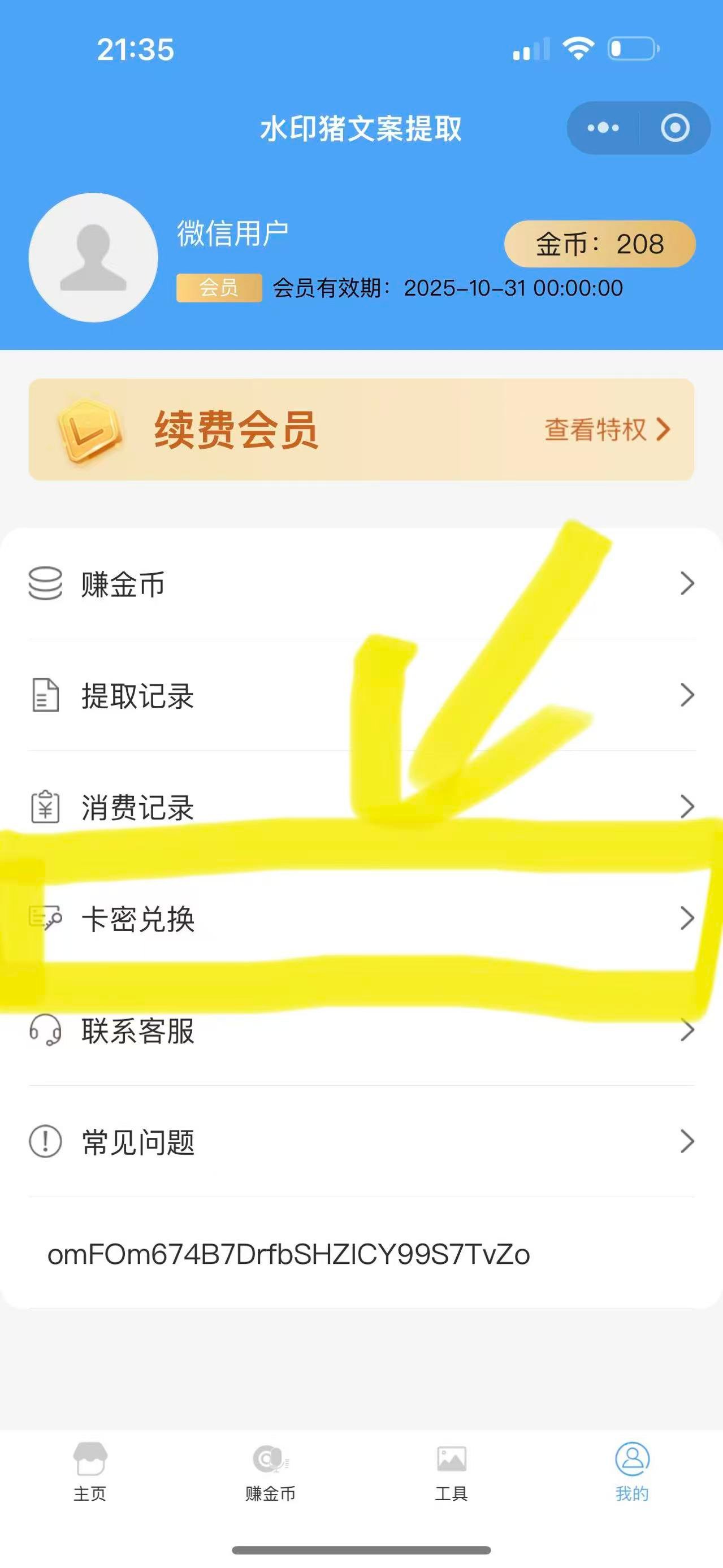Contact support via 联系客服
Screen dimensions: 723x1568
pyautogui.click(x=362, y=1030)
